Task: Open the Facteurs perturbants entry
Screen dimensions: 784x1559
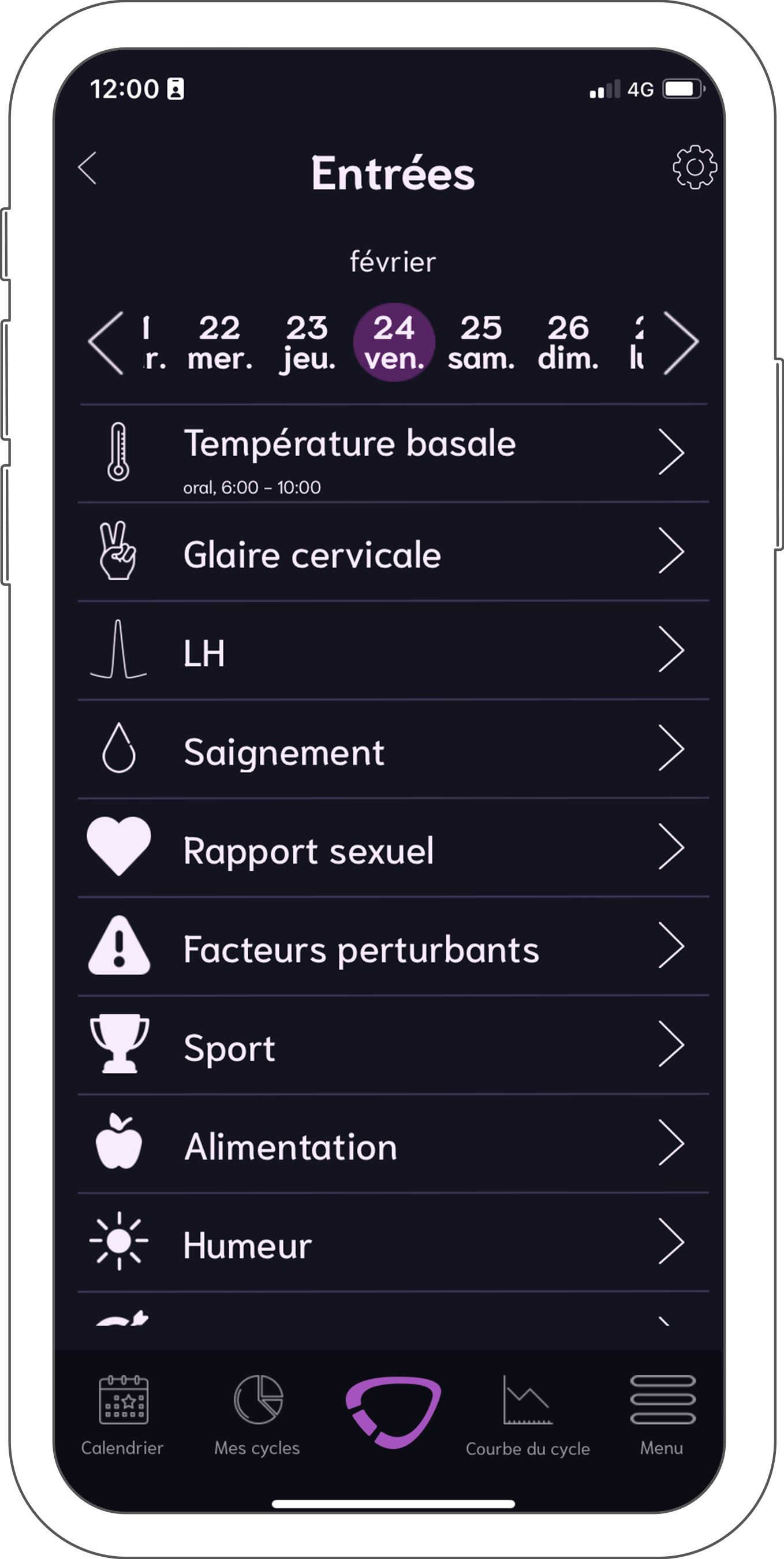Action: [393, 946]
